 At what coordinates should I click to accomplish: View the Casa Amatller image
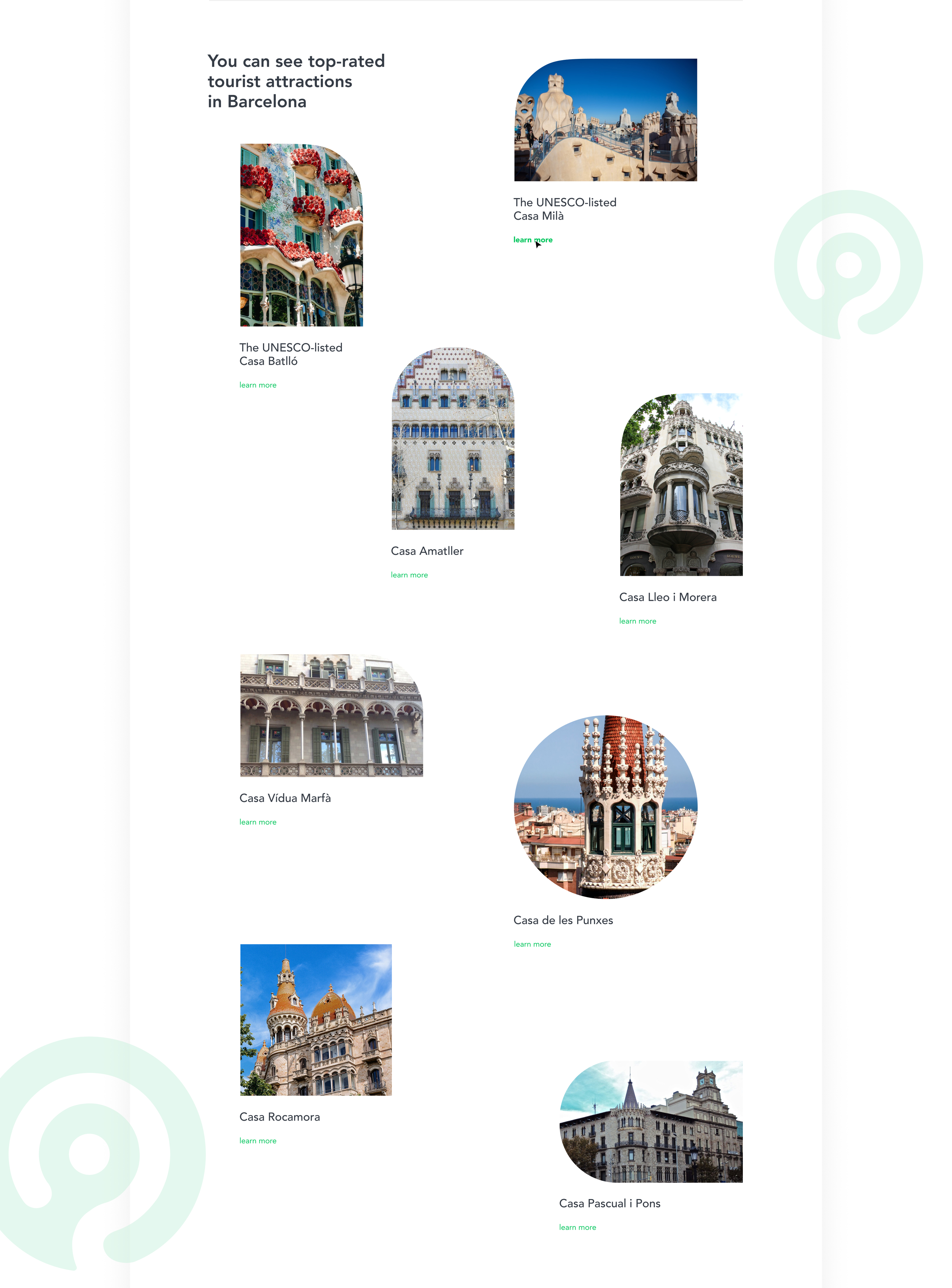pos(453,438)
